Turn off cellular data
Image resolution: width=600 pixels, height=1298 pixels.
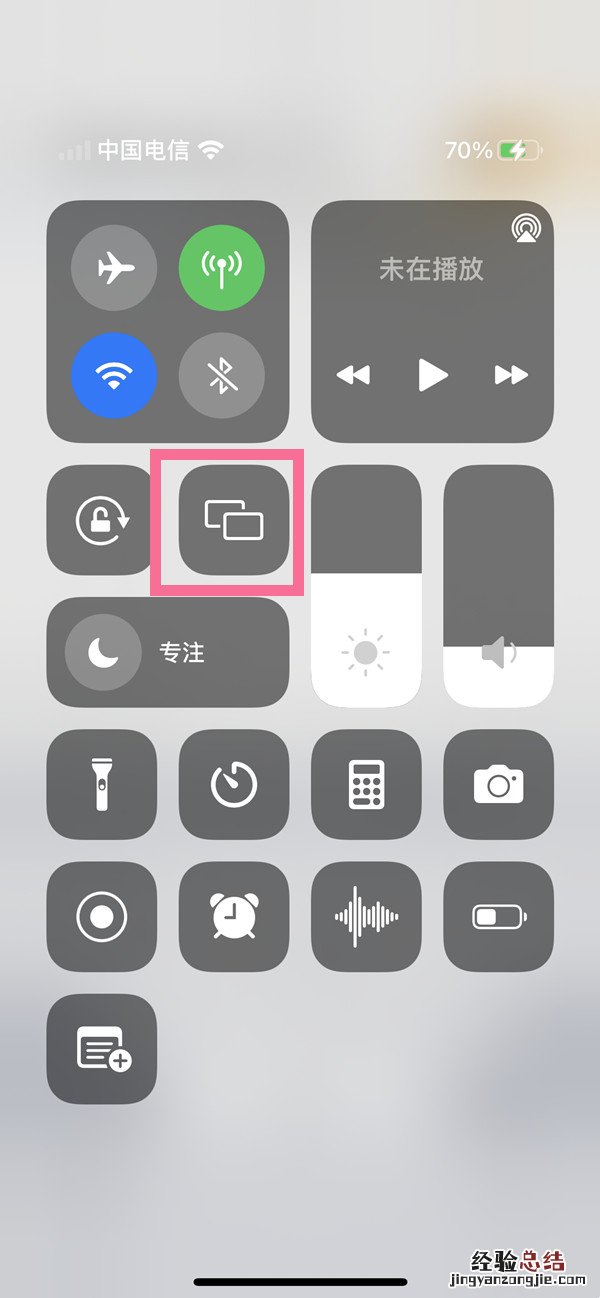click(222, 268)
